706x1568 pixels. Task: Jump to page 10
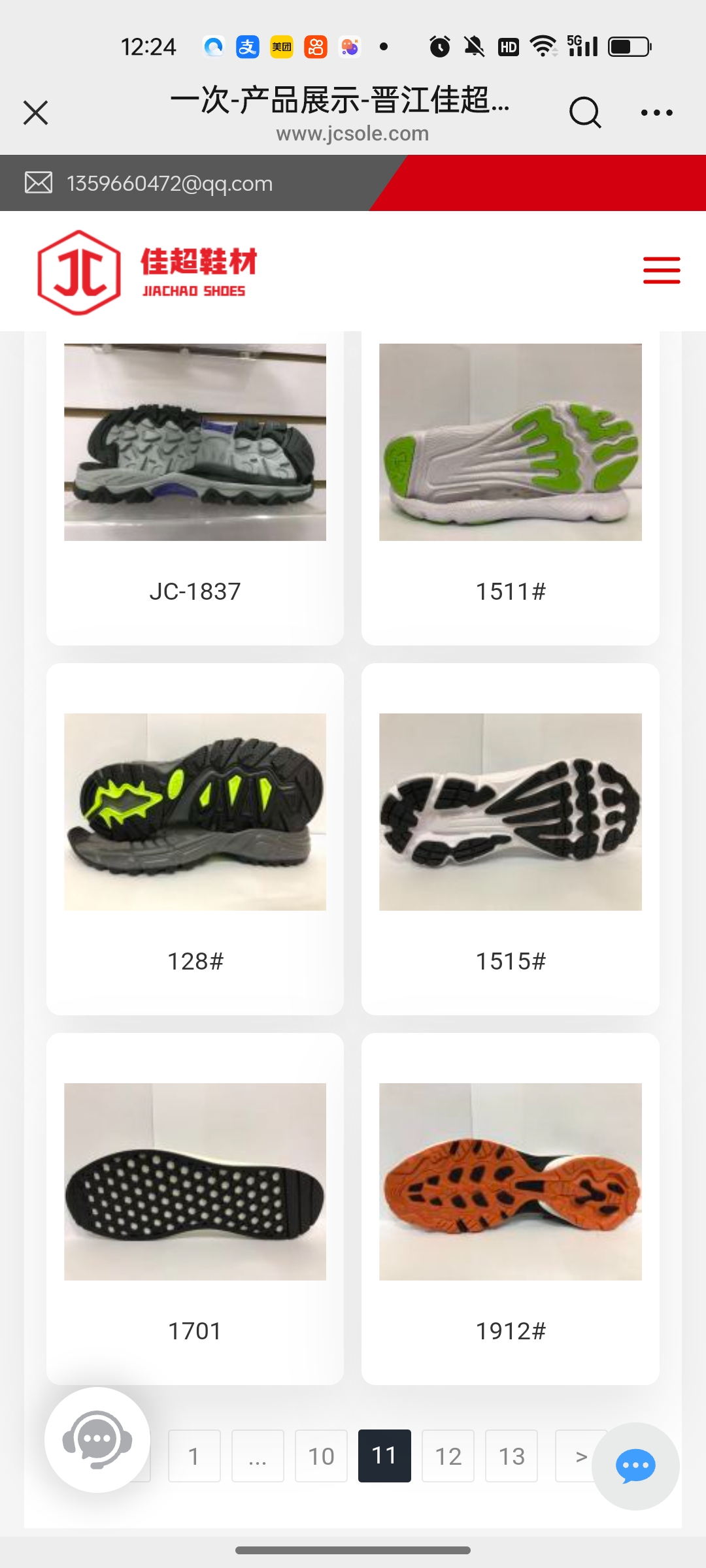coord(321,1456)
